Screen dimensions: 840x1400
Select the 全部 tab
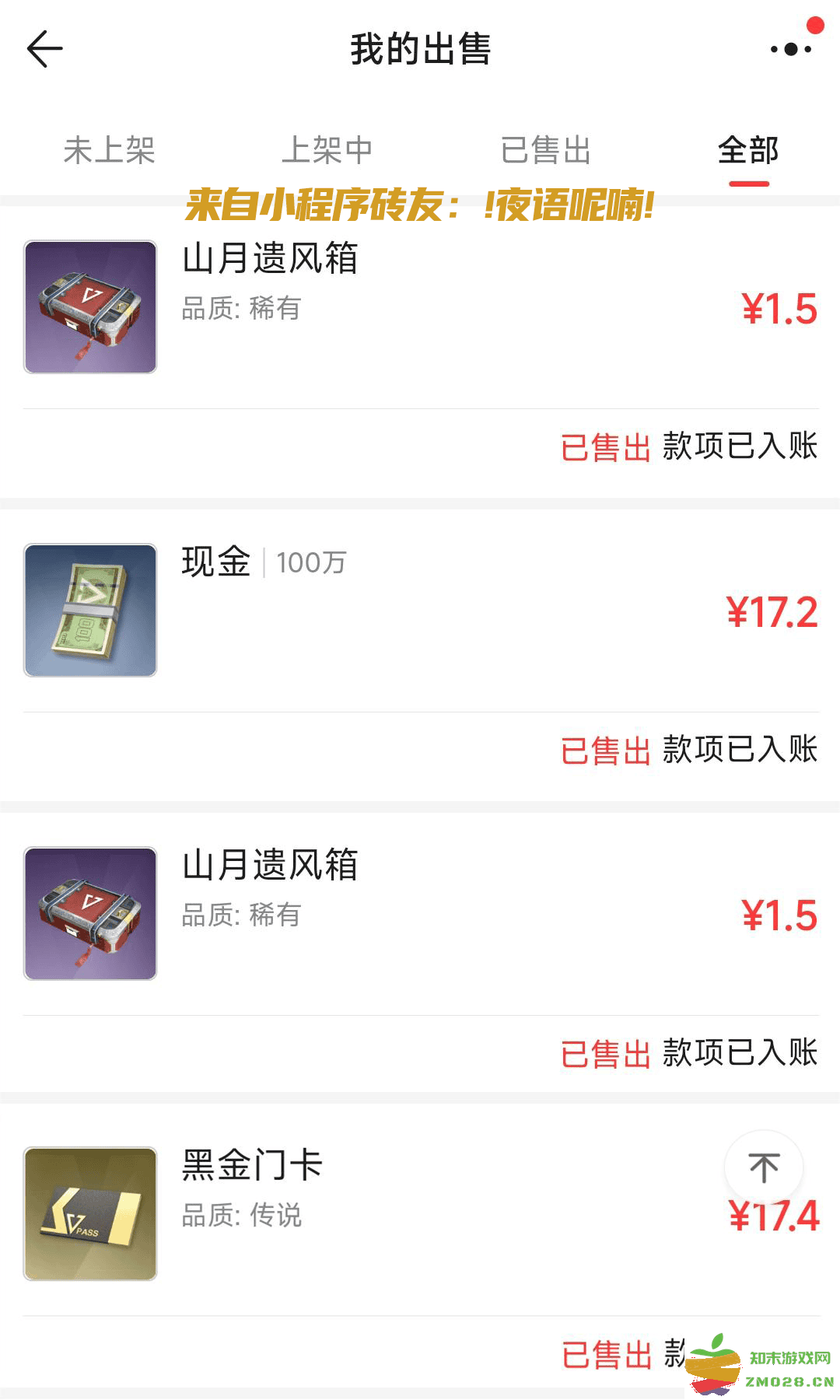click(749, 152)
